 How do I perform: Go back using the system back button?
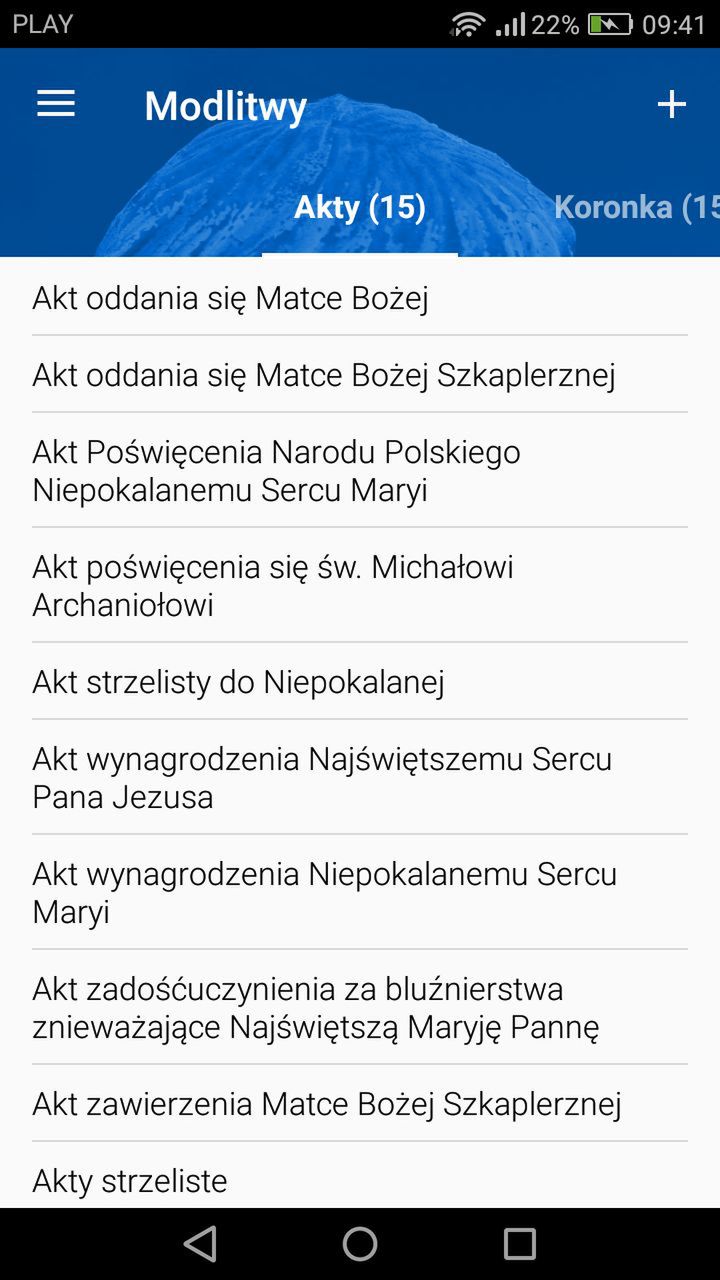pos(200,1244)
